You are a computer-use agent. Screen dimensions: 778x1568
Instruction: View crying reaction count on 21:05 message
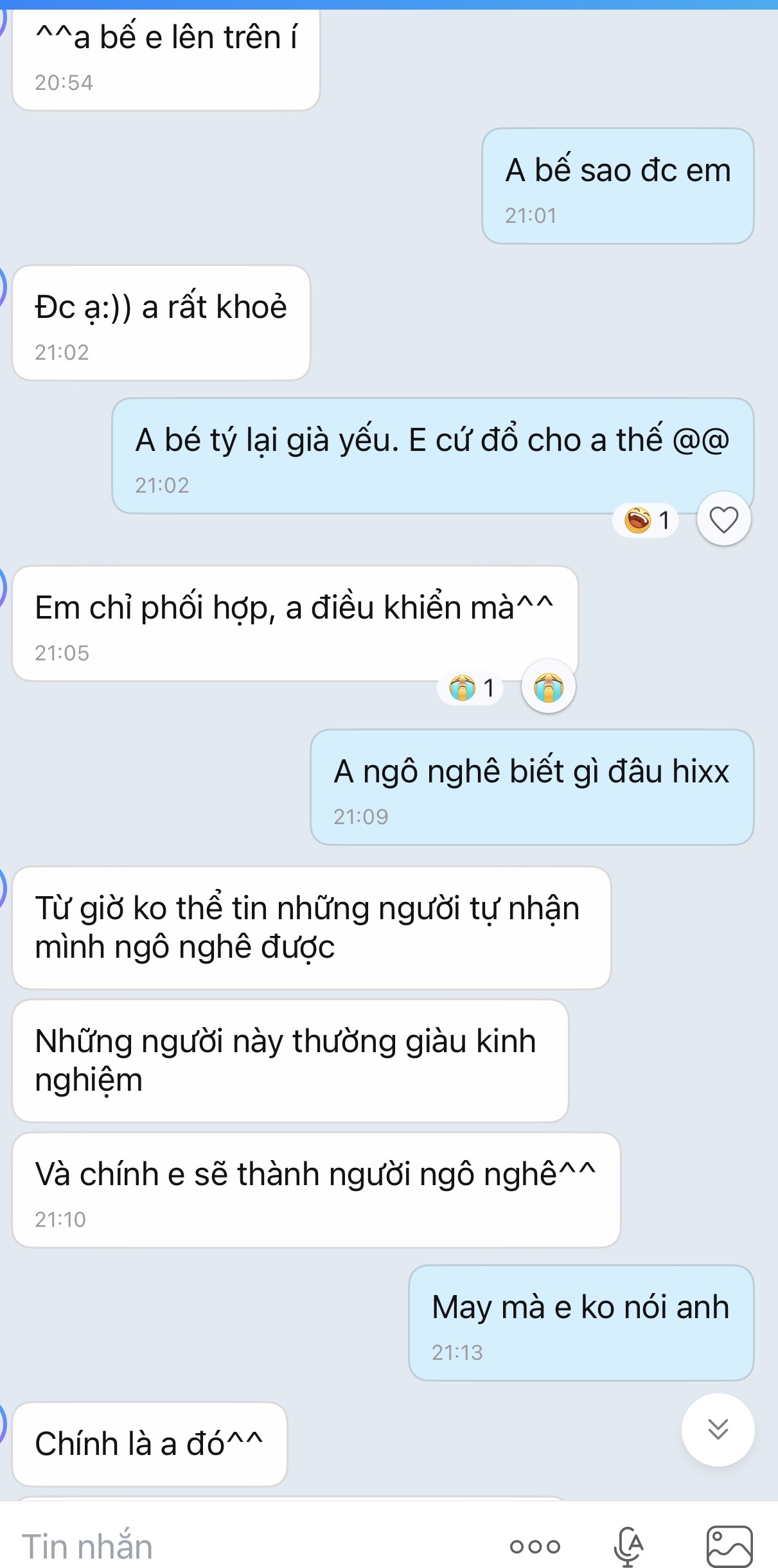coord(471,687)
